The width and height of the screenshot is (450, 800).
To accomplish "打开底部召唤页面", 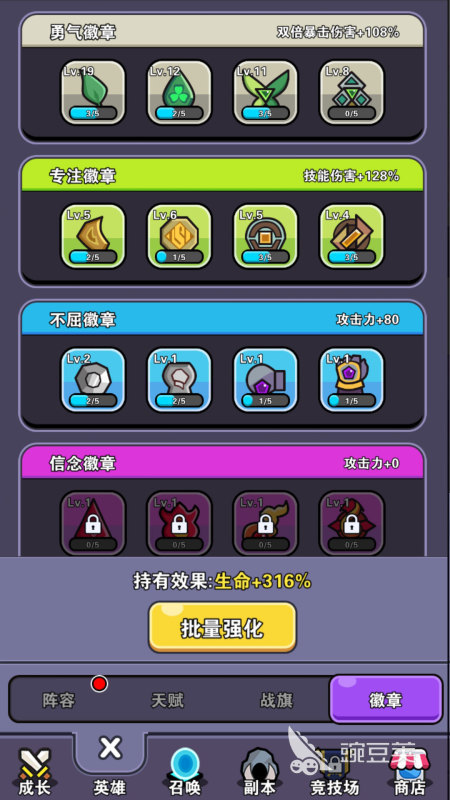I will [x=185, y=771].
